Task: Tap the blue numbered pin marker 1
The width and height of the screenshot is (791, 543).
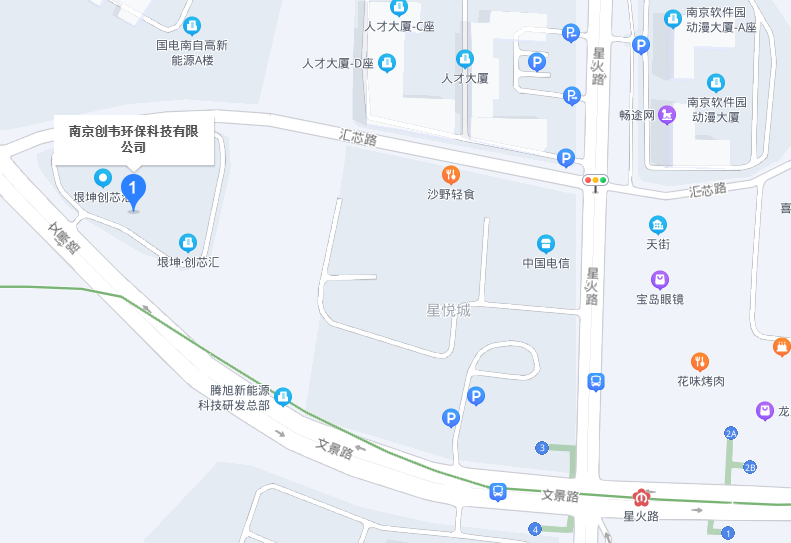Action: coord(134,189)
